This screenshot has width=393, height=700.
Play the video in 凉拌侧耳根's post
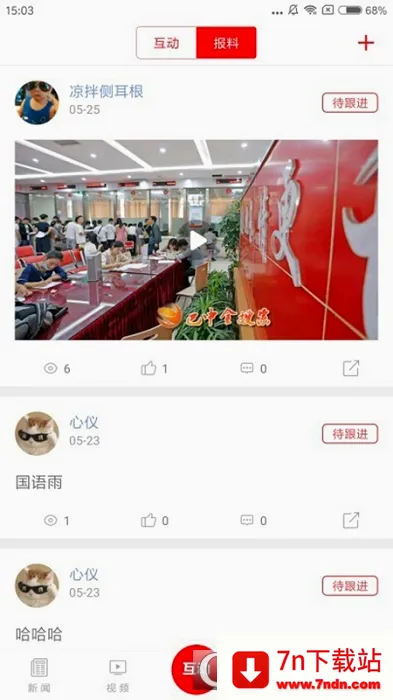coord(197,241)
